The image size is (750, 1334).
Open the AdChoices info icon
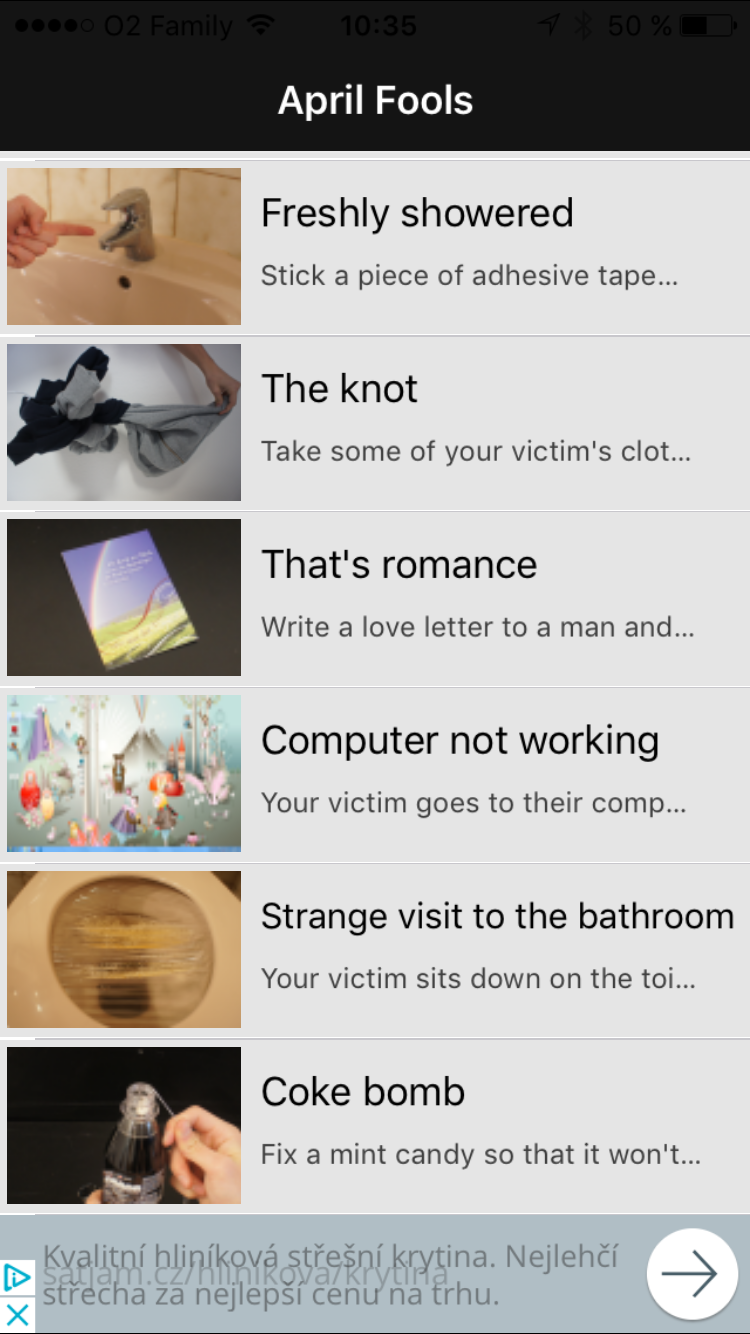tap(17, 1277)
